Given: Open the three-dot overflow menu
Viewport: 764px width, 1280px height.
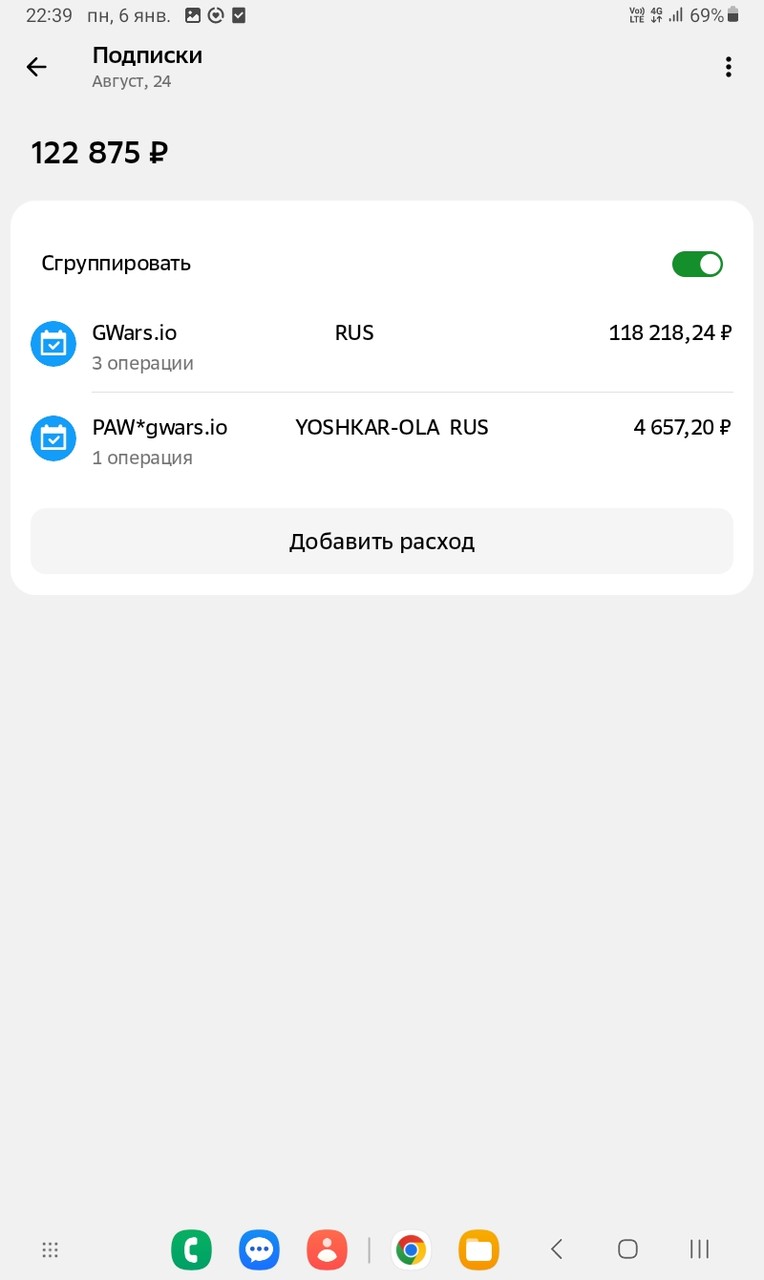Looking at the screenshot, I should click(x=728, y=67).
